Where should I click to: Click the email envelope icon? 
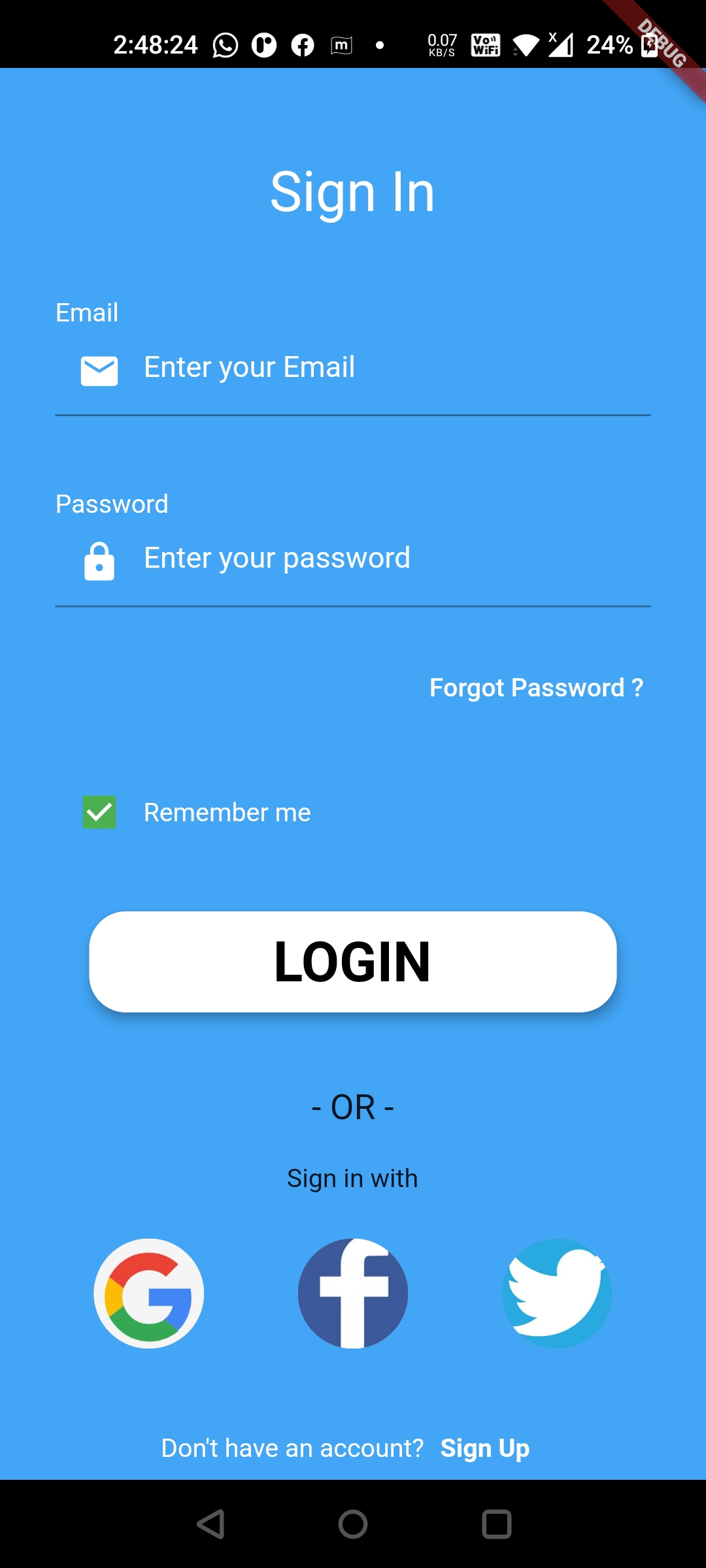[99, 370]
